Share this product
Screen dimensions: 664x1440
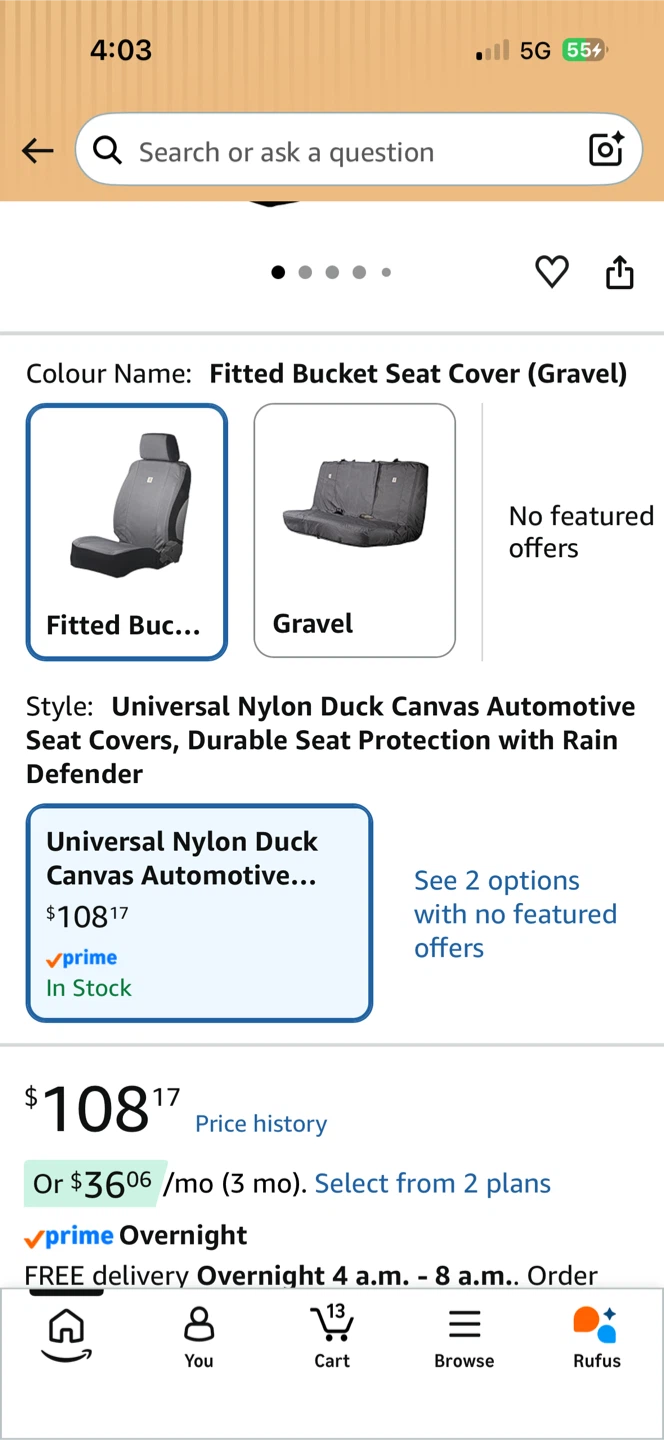pos(620,272)
